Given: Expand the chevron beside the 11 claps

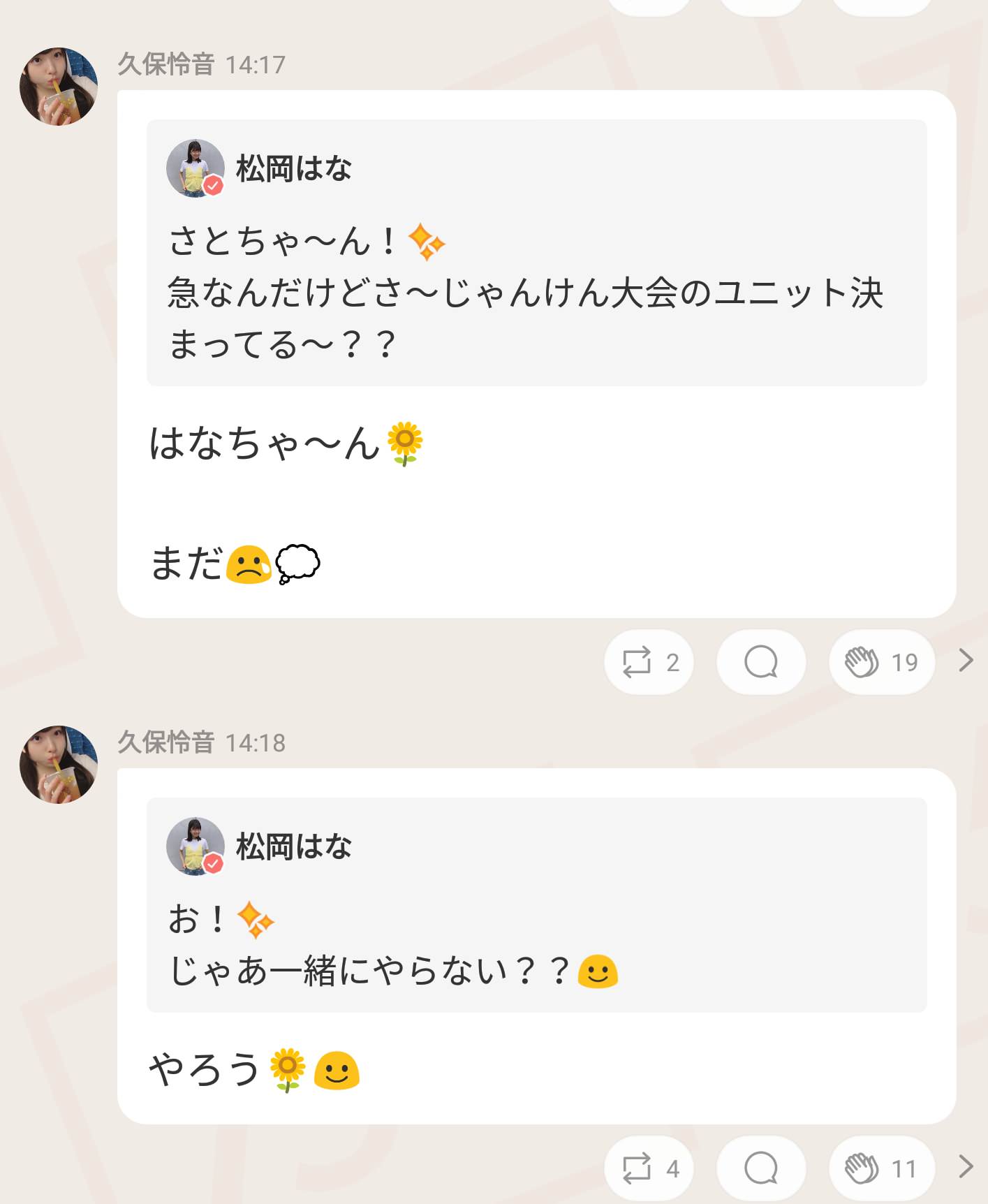Looking at the screenshot, I should coord(966,1166).
